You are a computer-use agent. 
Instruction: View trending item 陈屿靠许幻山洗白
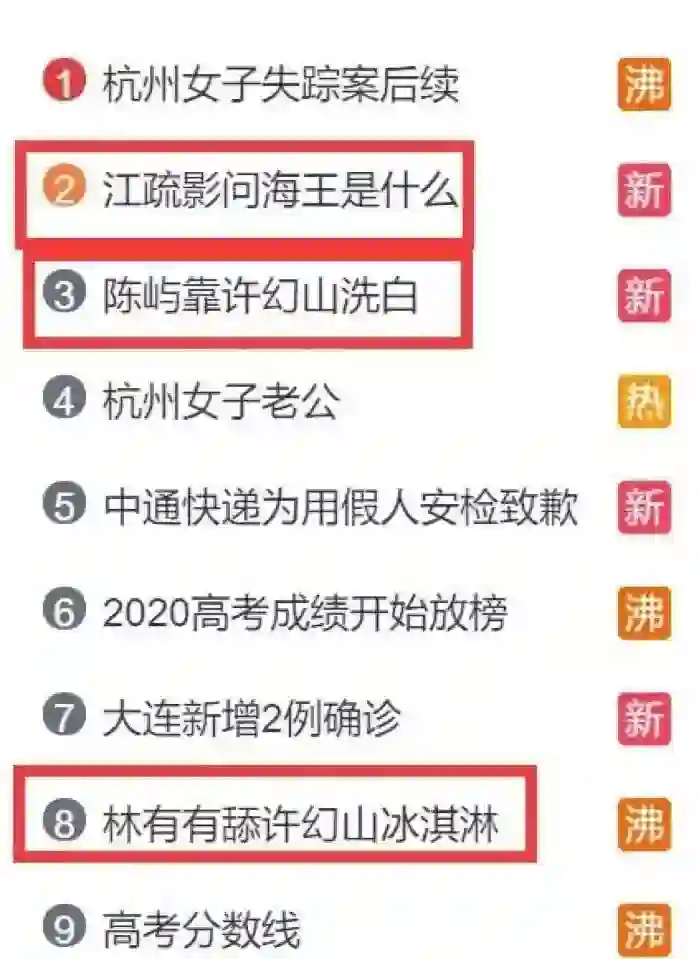(260, 296)
